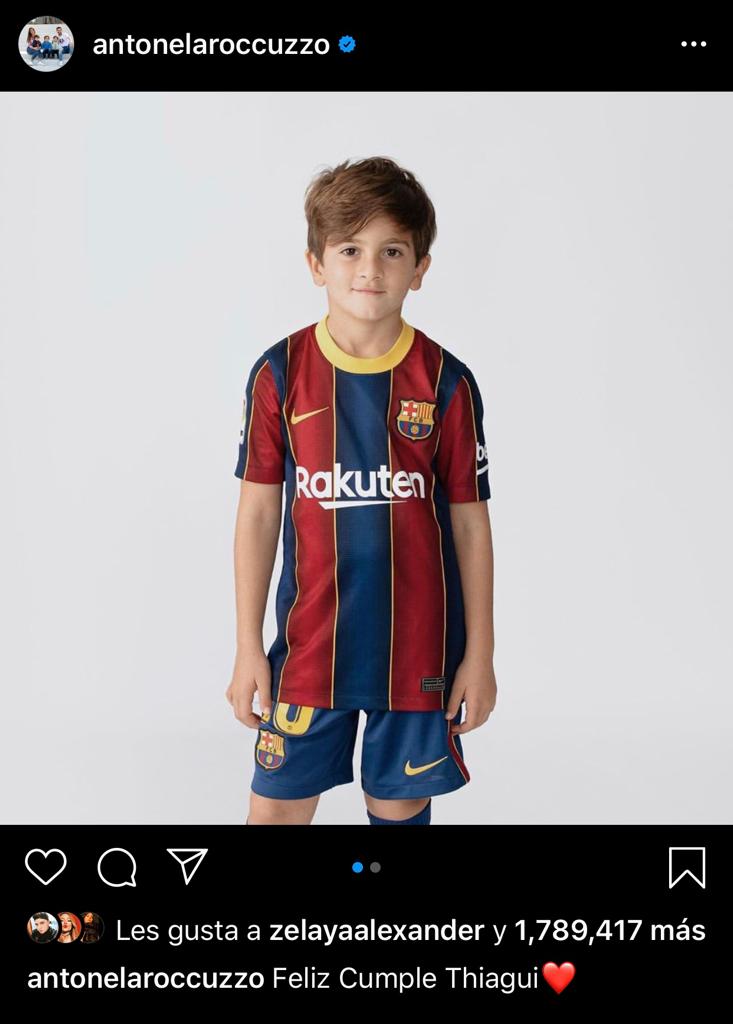Open the post photo of the boy
The image size is (733, 1024).
[x=366, y=458]
